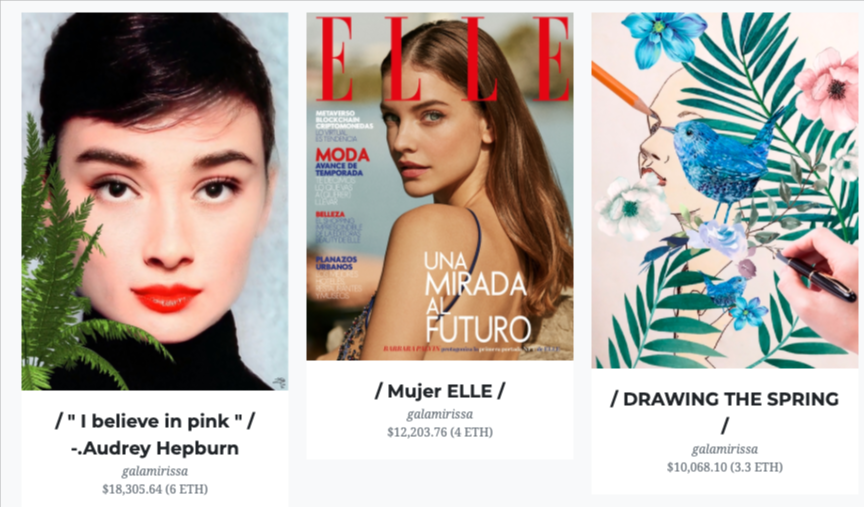Visit galamirissa's profile under Drawing the Spring
The height and width of the screenshot is (507, 864).
click(724, 449)
